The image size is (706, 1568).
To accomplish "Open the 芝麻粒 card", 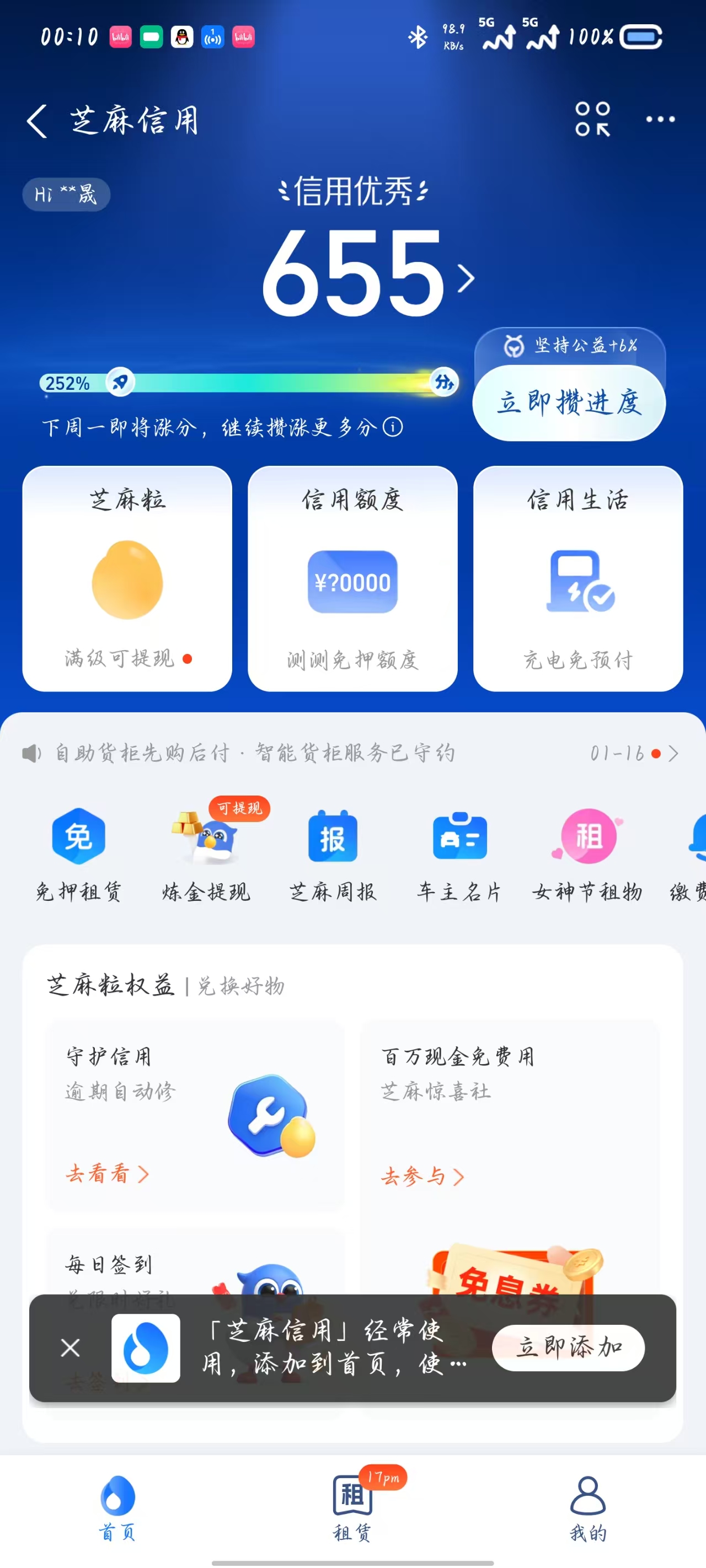I will pos(127,578).
